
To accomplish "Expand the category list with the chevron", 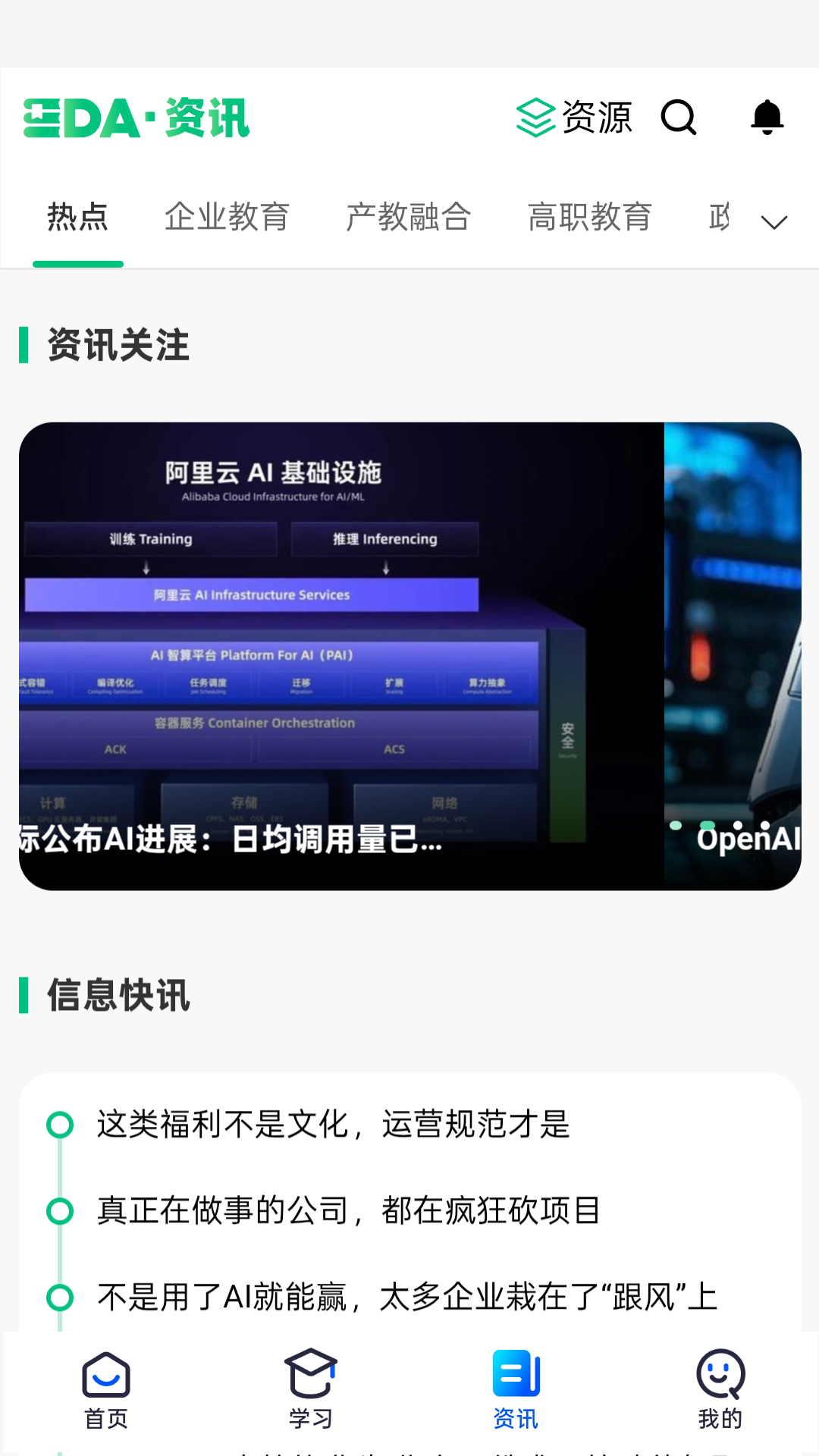I will 773,221.
